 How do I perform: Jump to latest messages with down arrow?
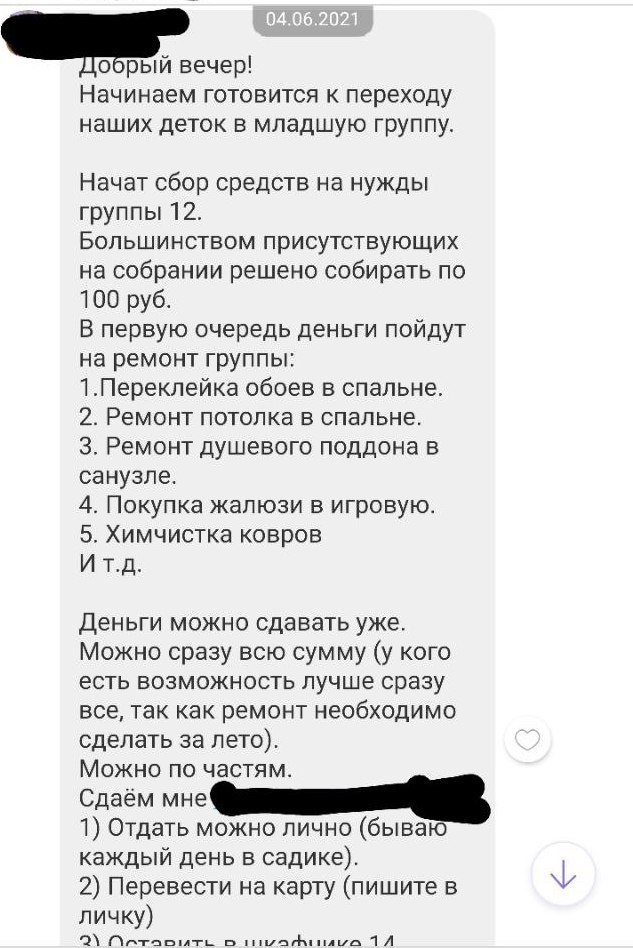click(x=563, y=875)
